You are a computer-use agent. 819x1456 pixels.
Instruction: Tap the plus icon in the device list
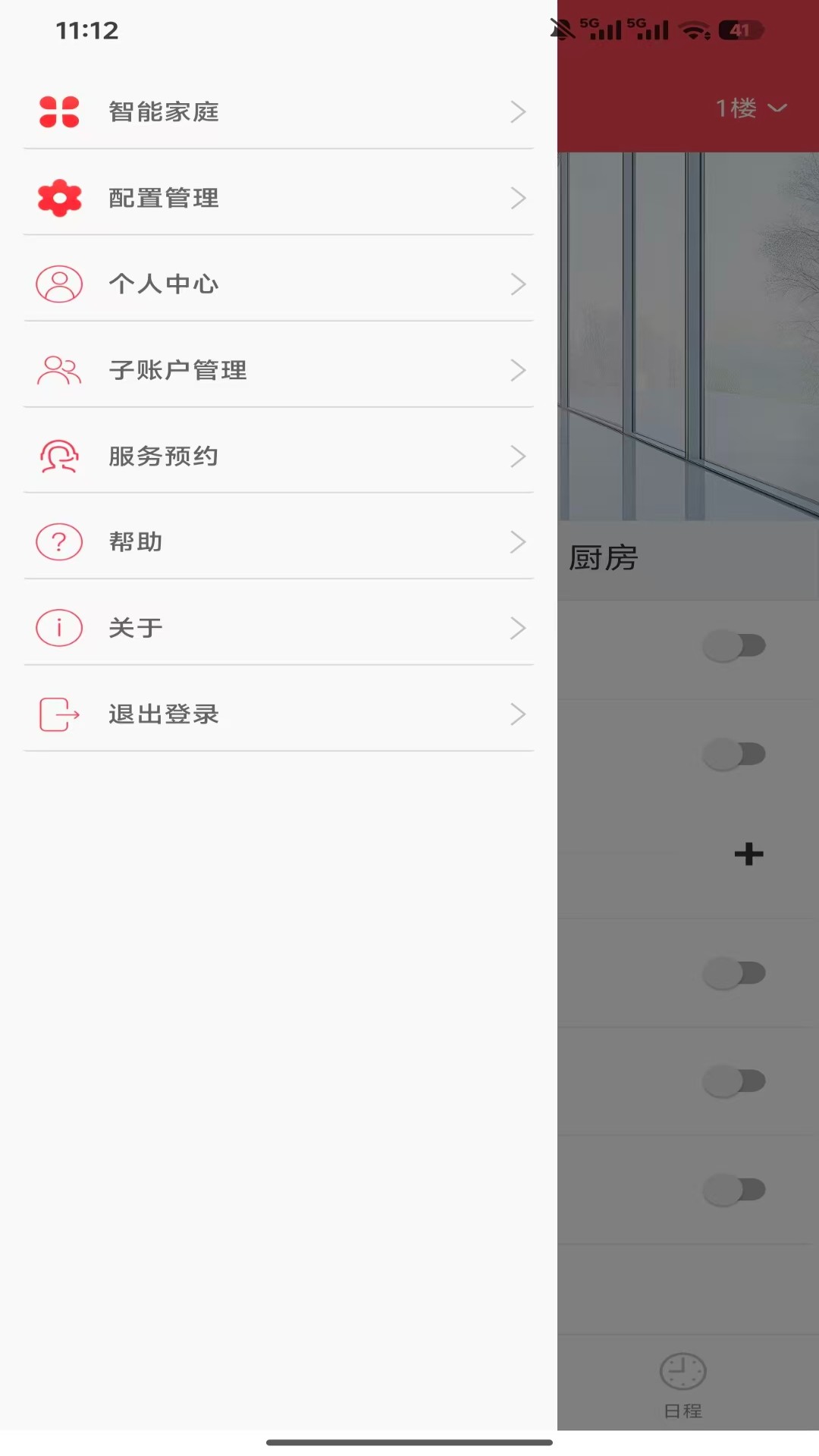(x=748, y=854)
